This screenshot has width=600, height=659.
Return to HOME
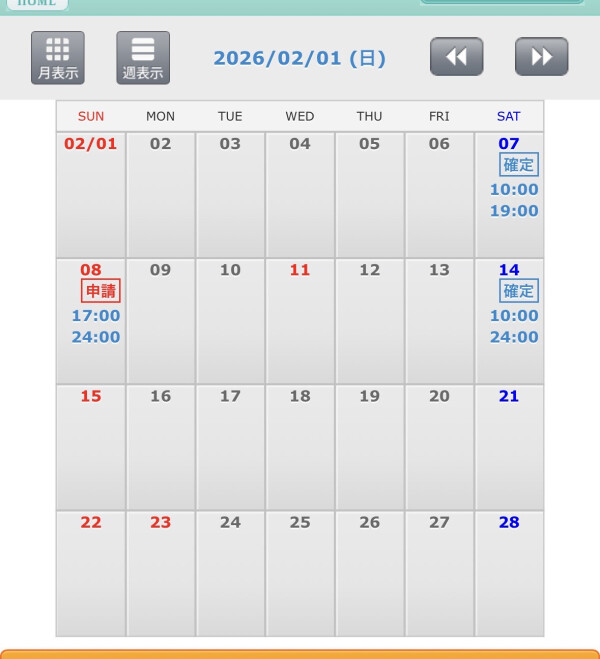pyautogui.click(x=37, y=3)
